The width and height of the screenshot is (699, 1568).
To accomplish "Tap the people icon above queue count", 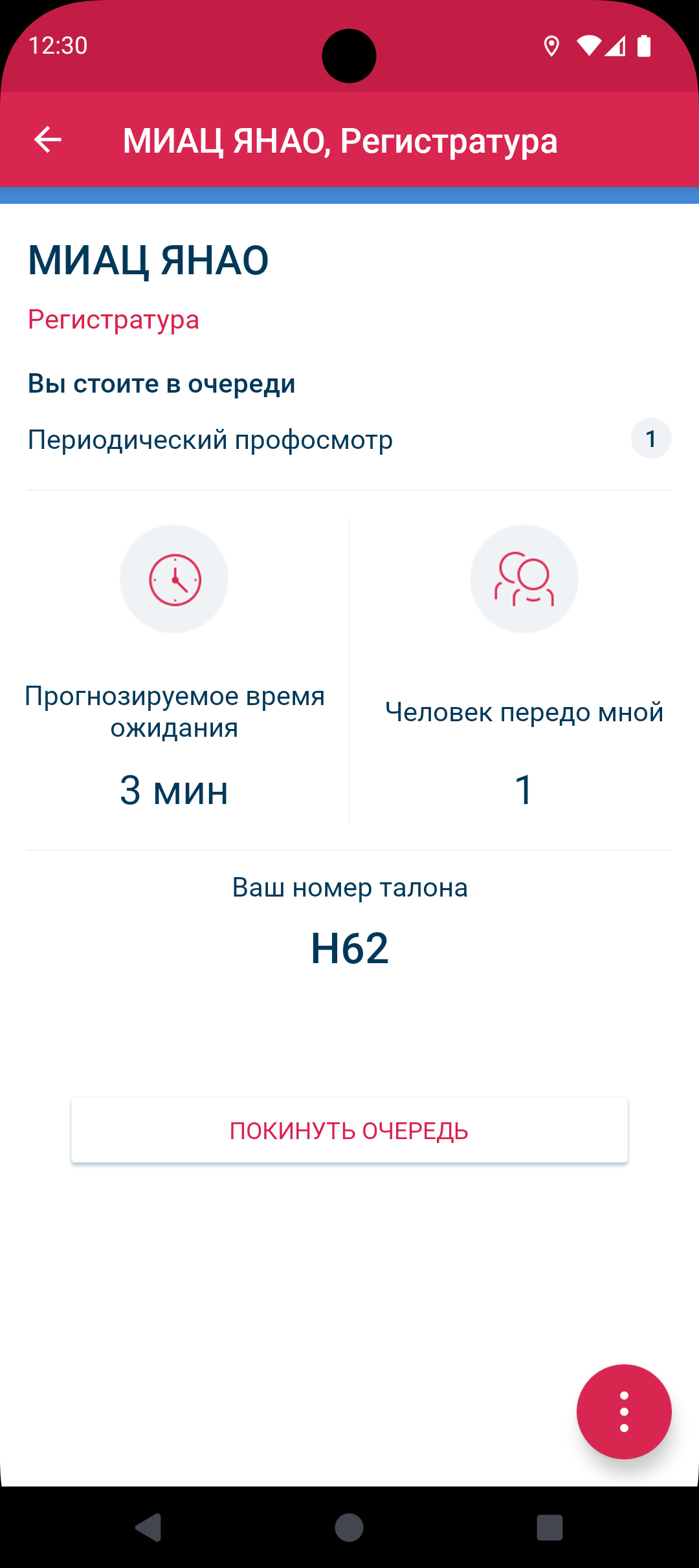I will pos(524,579).
